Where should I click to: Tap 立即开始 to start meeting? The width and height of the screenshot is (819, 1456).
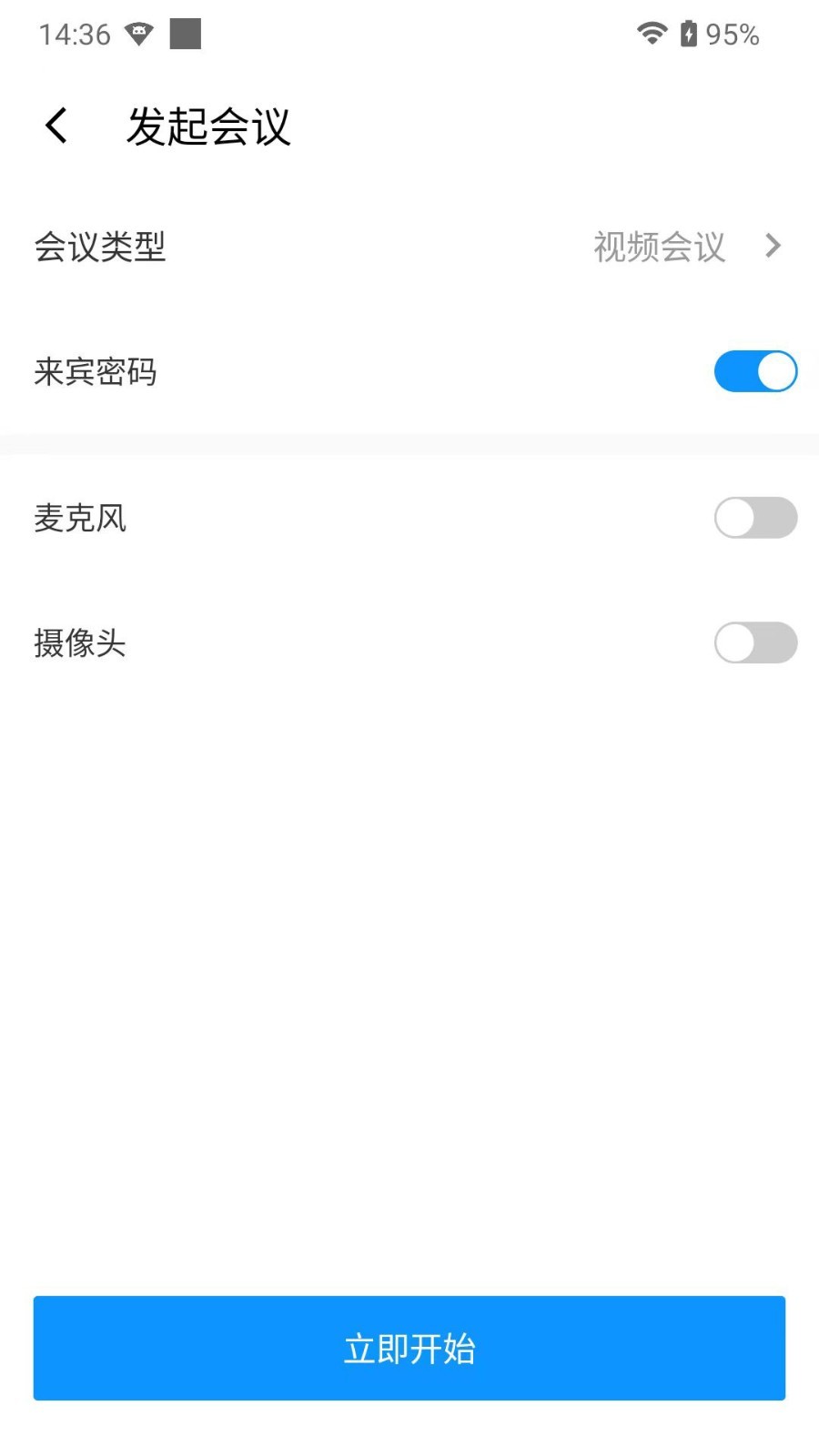(x=409, y=1348)
